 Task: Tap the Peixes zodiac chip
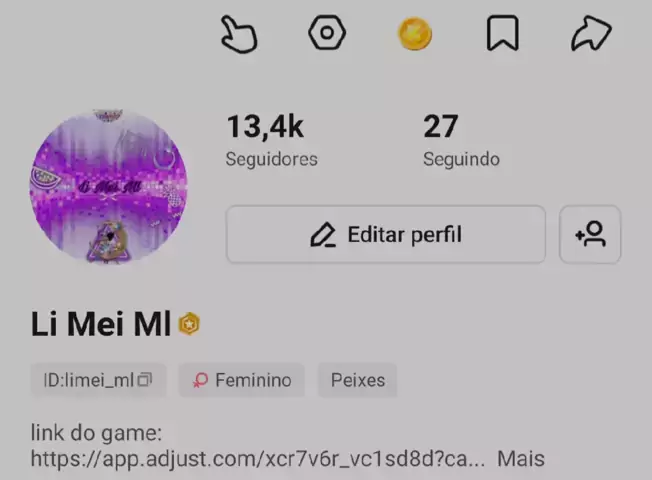tap(357, 380)
